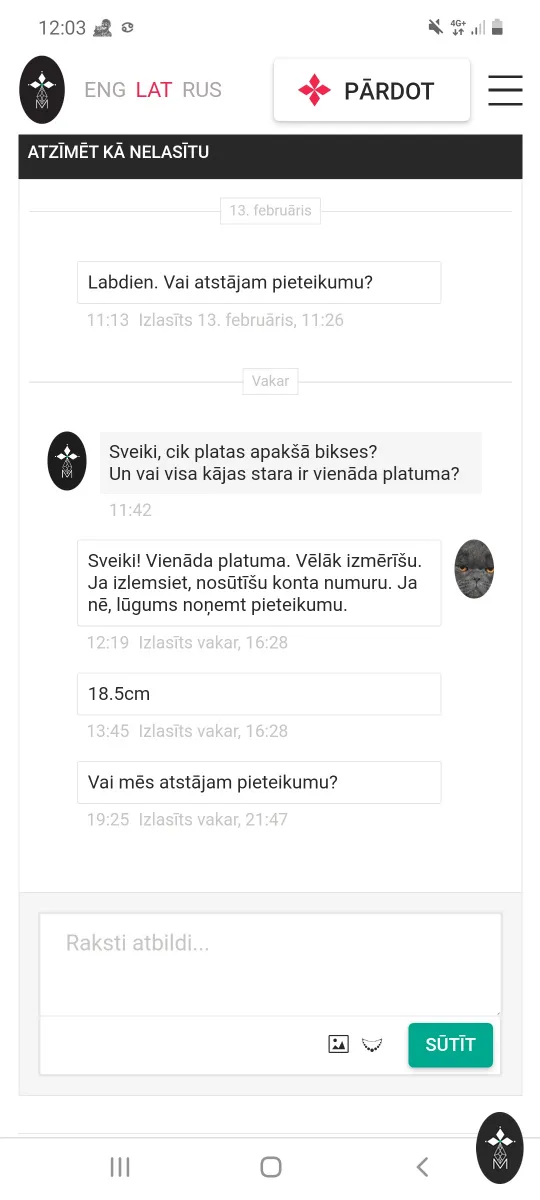The image size is (540, 1200).
Task: Send the message with SŪTĪT
Action: click(450, 1045)
